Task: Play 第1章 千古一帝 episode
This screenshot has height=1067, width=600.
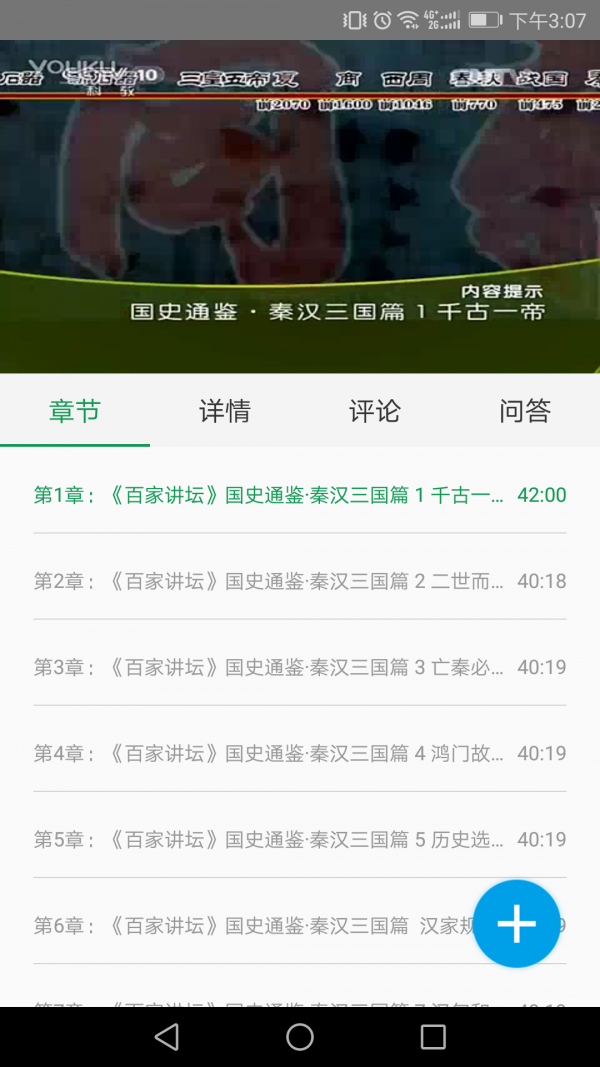Action: pyautogui.click(x=270, y=495)
